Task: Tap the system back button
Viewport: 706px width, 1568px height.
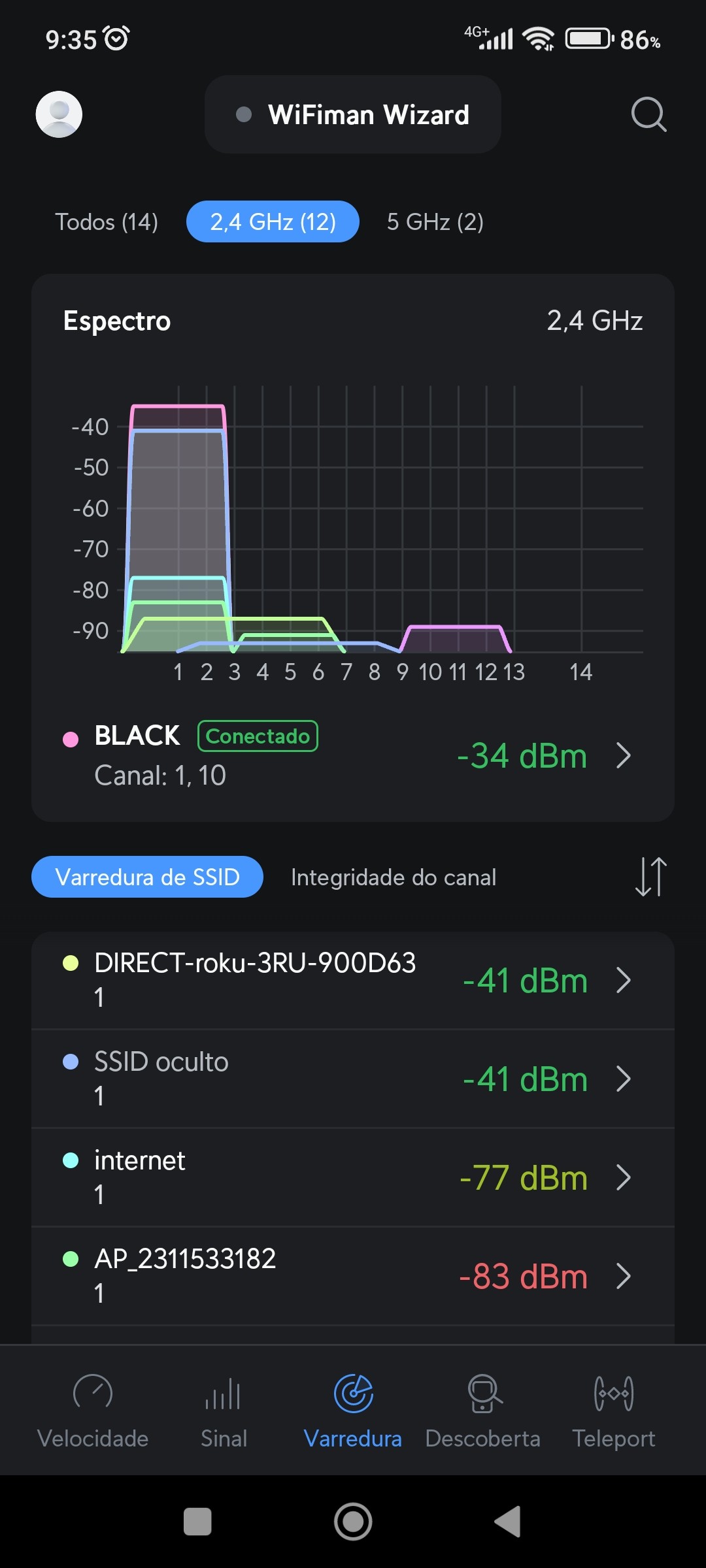Action: tap(508, 1522)
